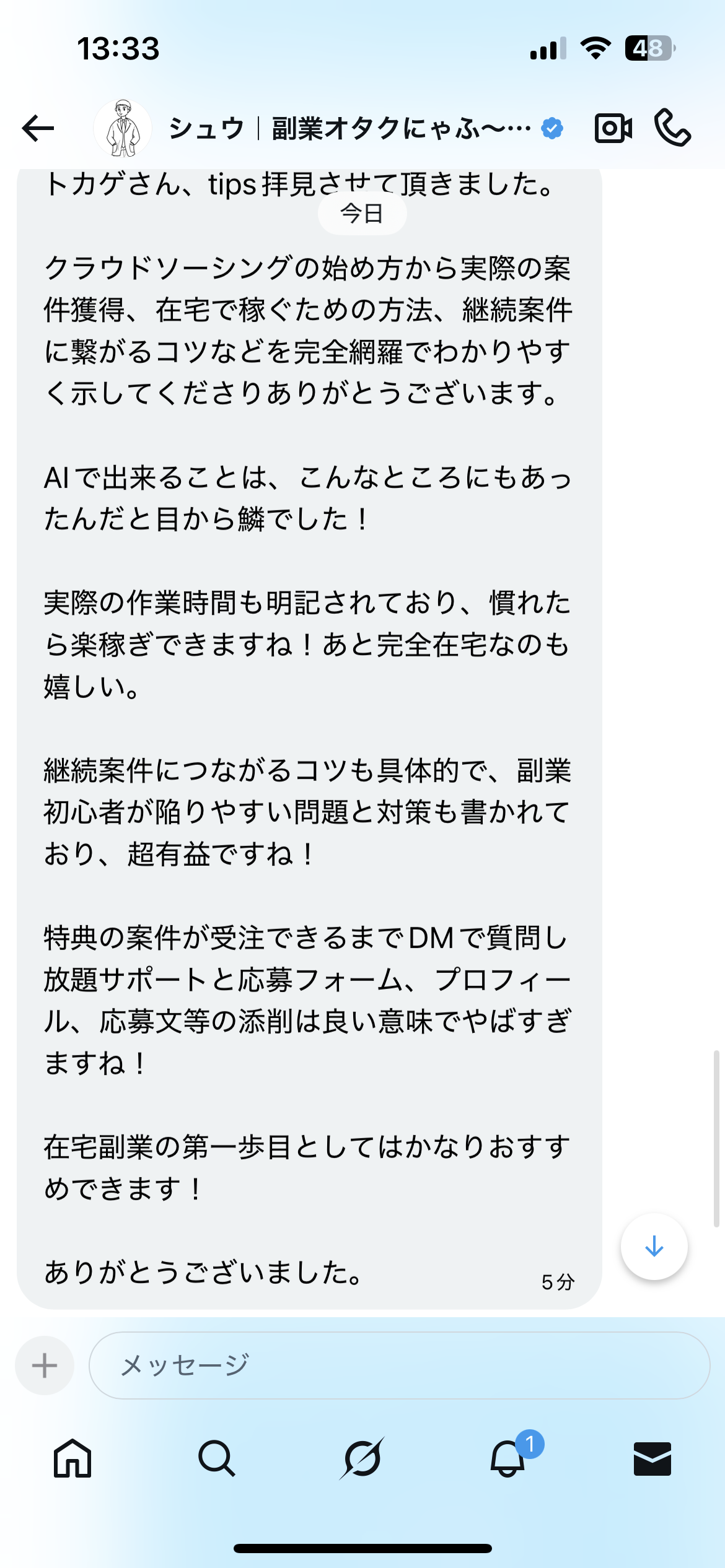
Task: Open the Grok tab
Action: pyautogui.click(x=362, y=1458)
